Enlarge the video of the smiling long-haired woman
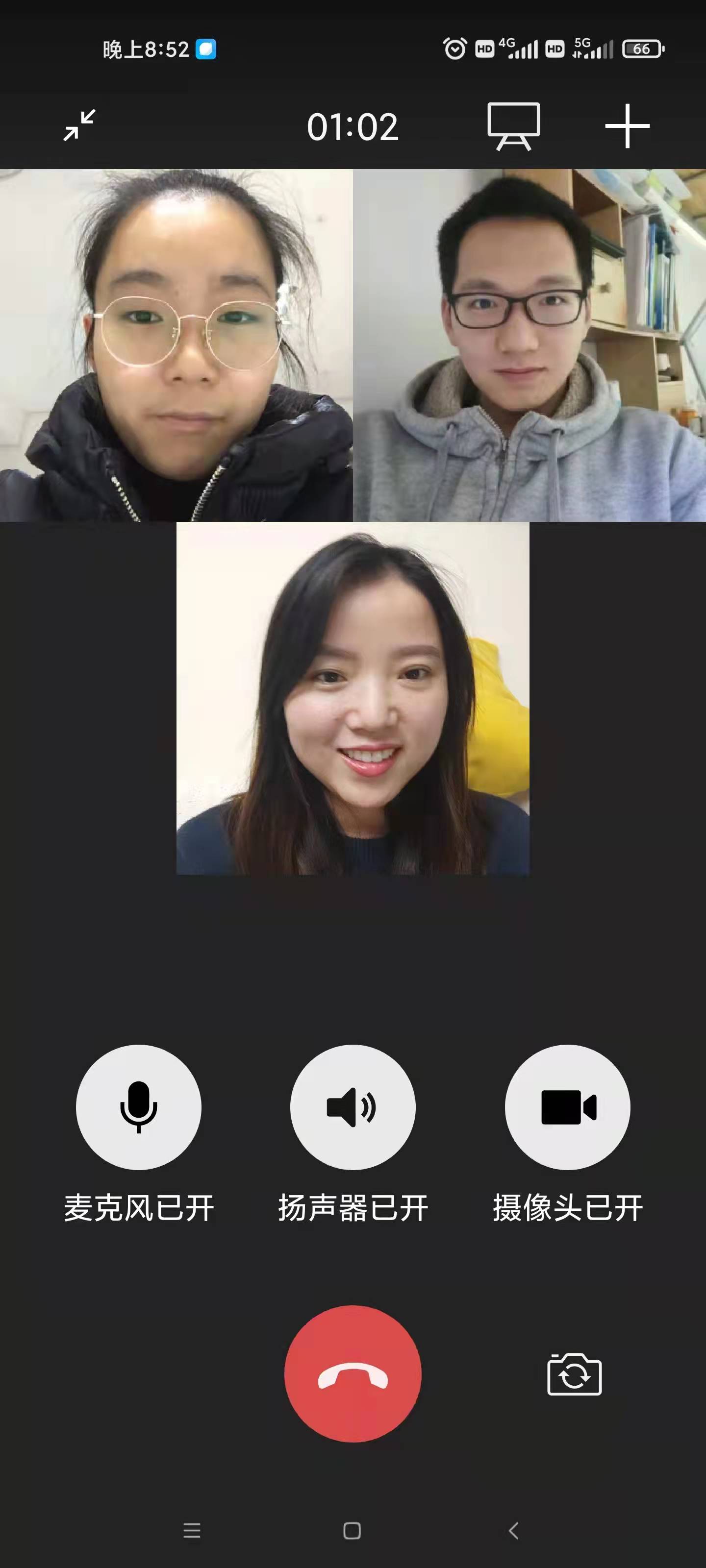 click(x=353, y=698)
